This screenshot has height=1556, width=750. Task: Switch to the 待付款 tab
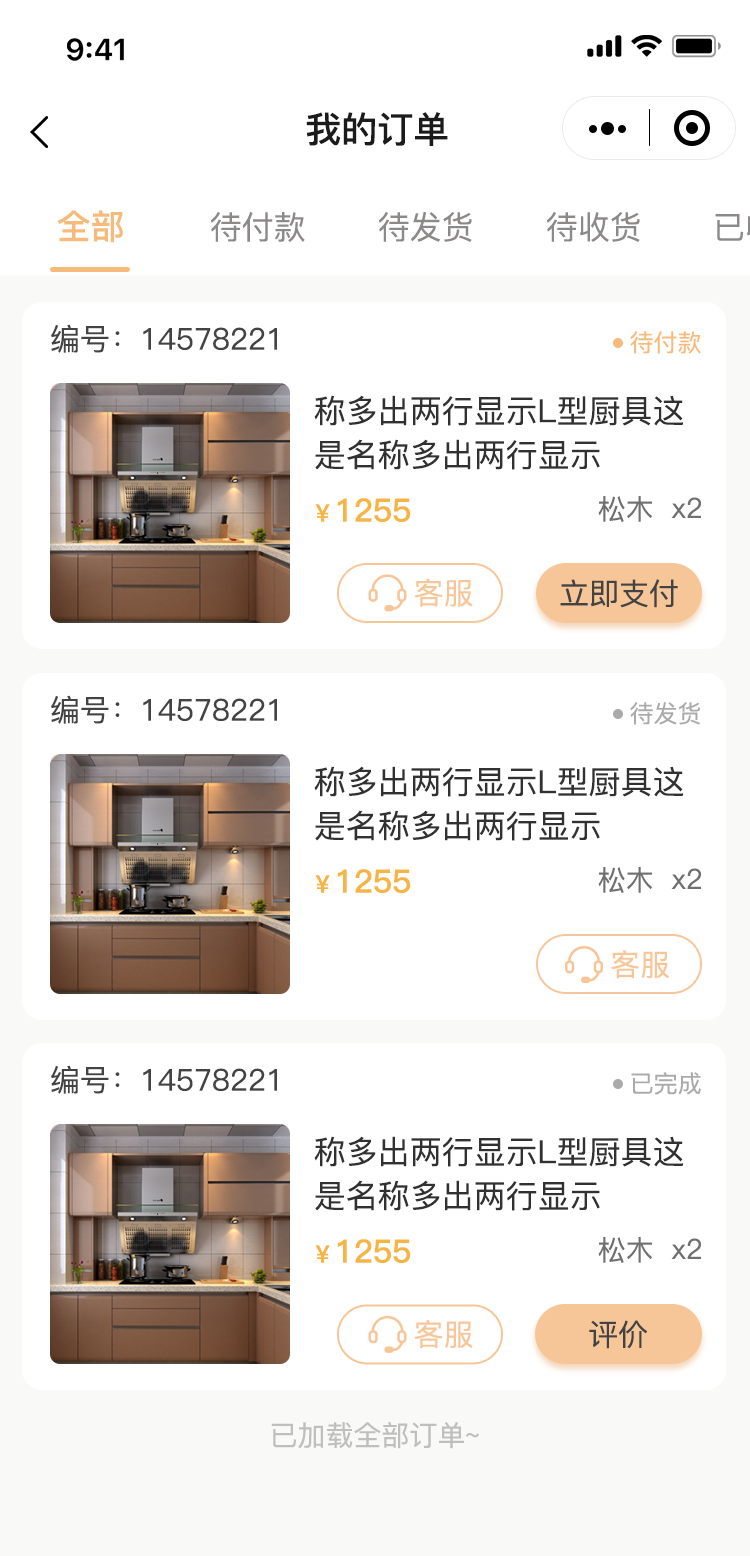(x=258, y=228)
